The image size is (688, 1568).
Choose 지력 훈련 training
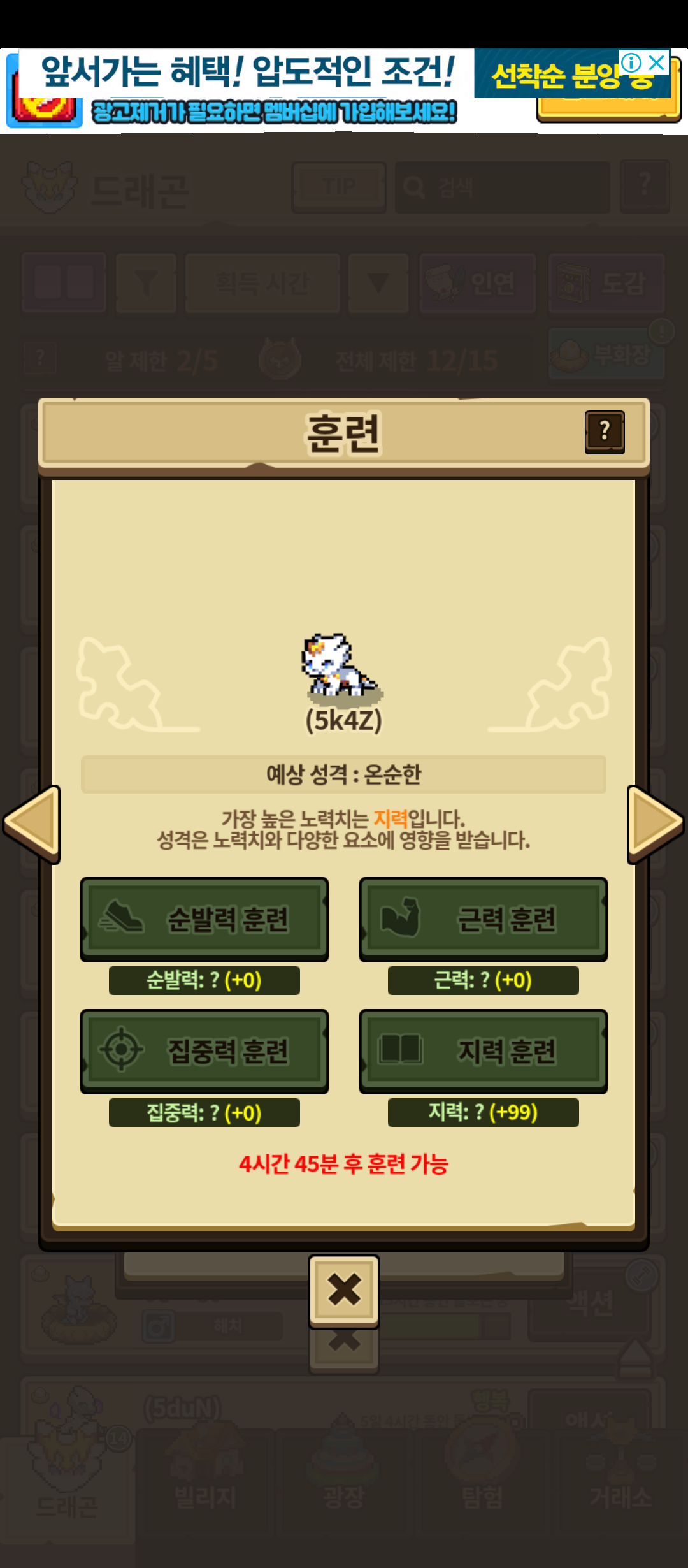pos(483,1050)
